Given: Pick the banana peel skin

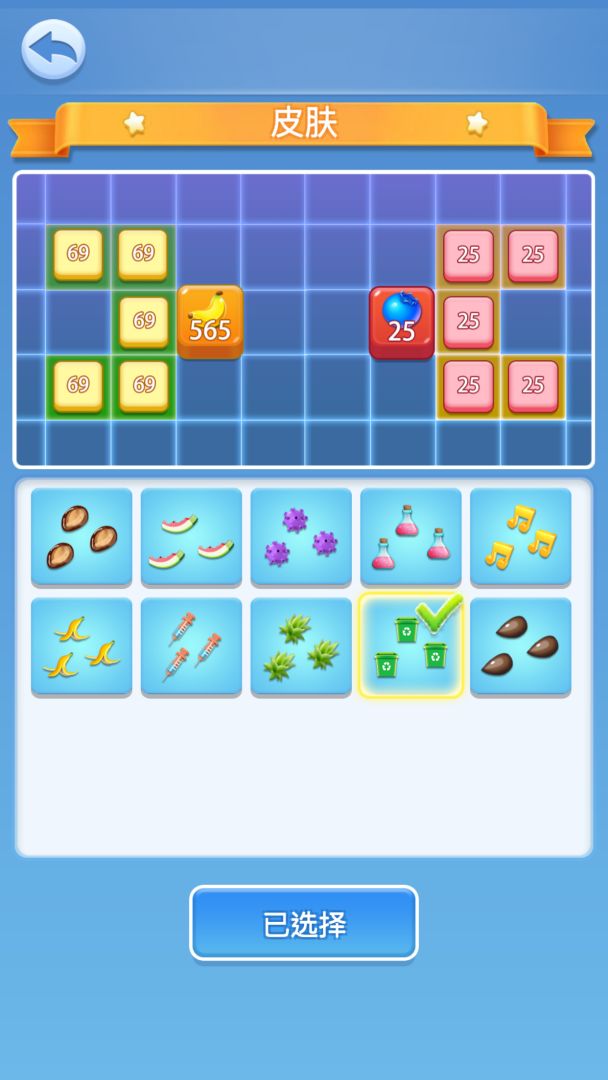Looking at the screenshot, I should [x=81, y=646].
